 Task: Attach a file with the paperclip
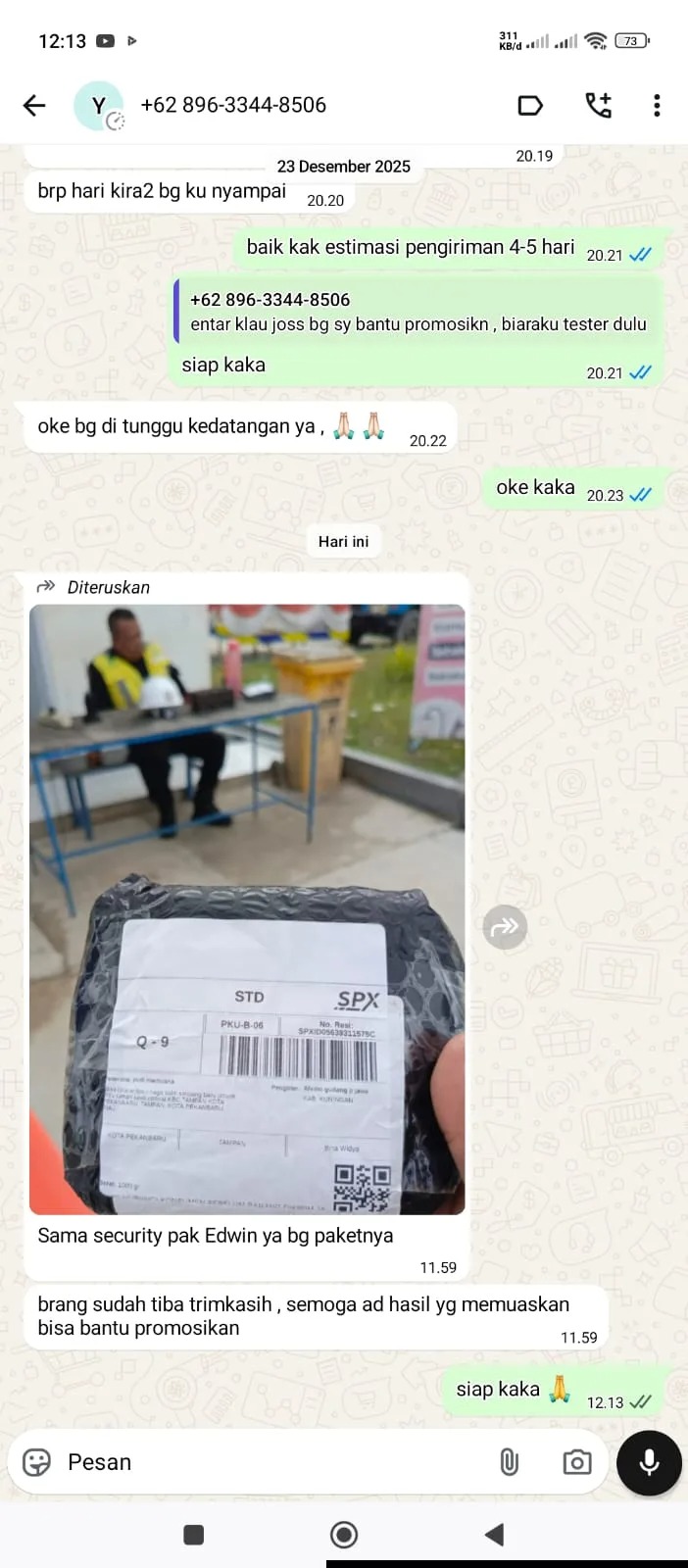pyautogui.click(x=509, y=1462)
